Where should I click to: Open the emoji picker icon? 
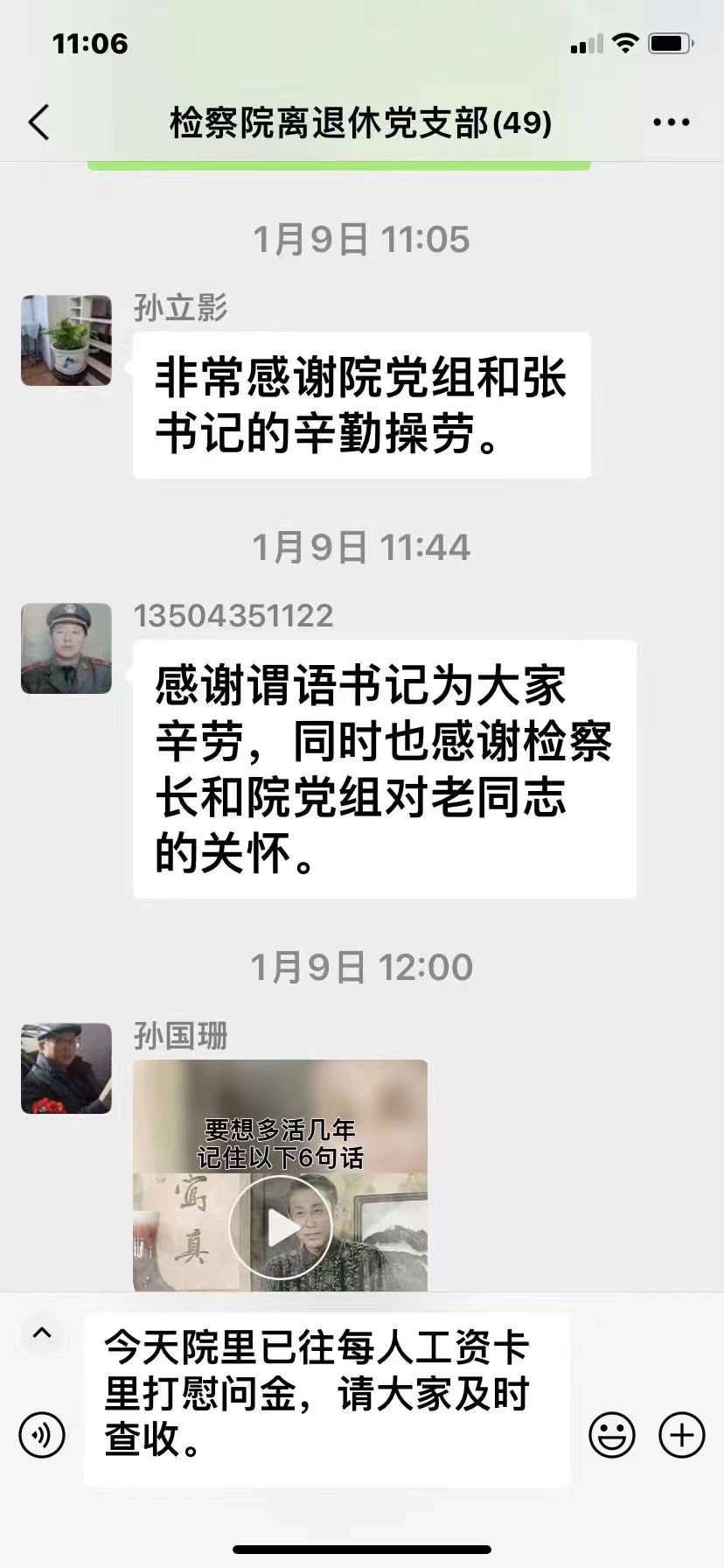click(x=612, y=1435)
